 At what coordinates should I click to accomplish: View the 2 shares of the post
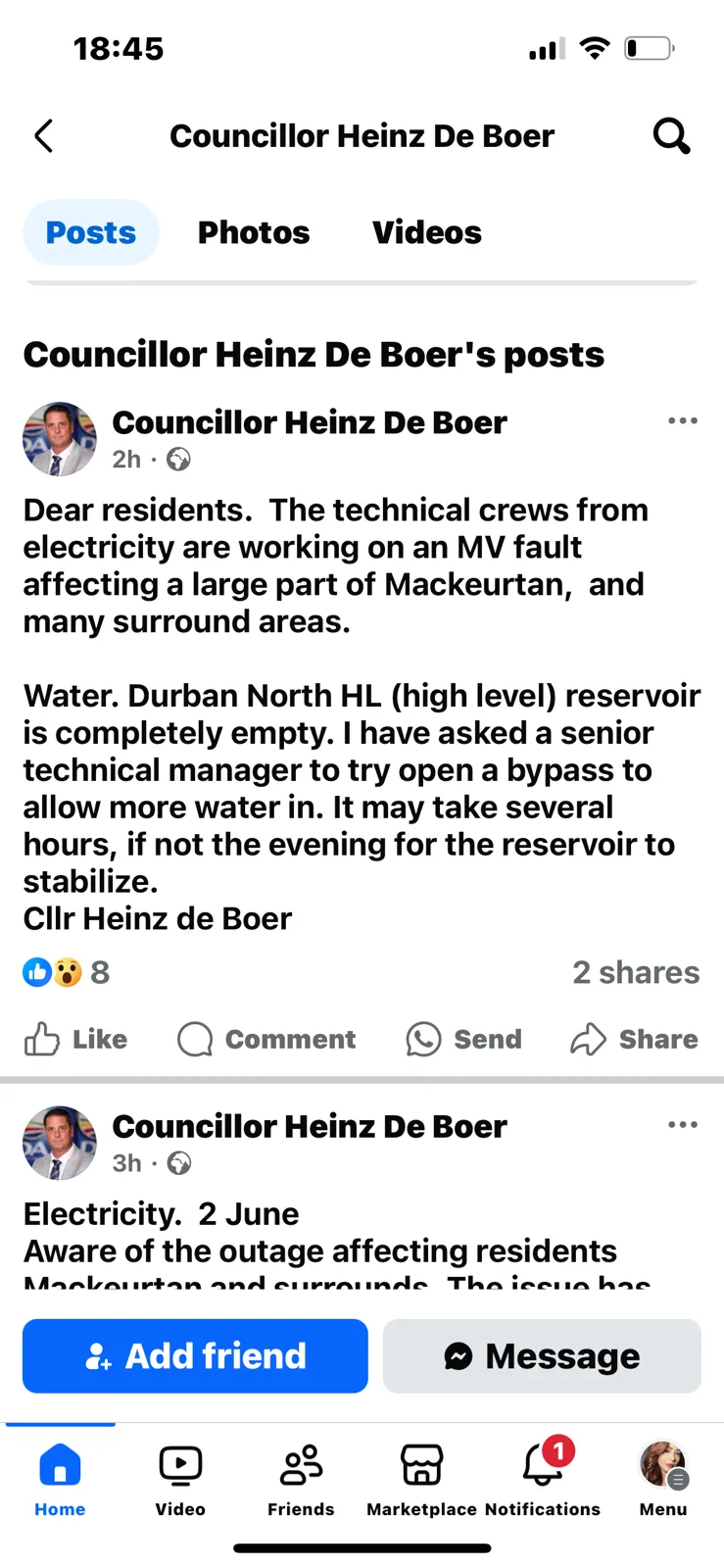(636, 972)
